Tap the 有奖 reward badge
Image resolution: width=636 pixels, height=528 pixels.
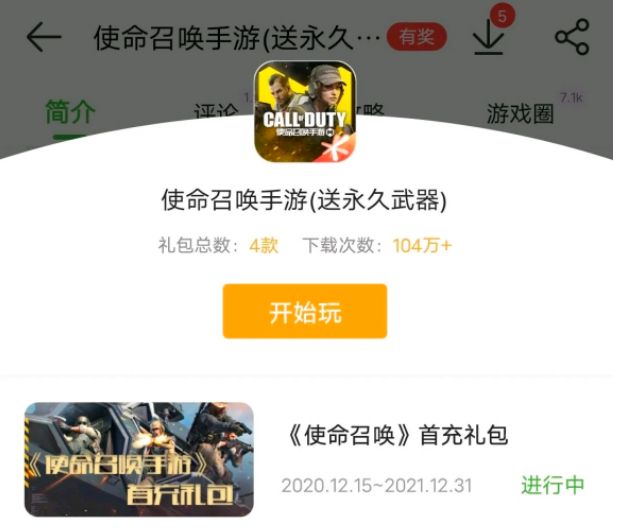[418, 38]
